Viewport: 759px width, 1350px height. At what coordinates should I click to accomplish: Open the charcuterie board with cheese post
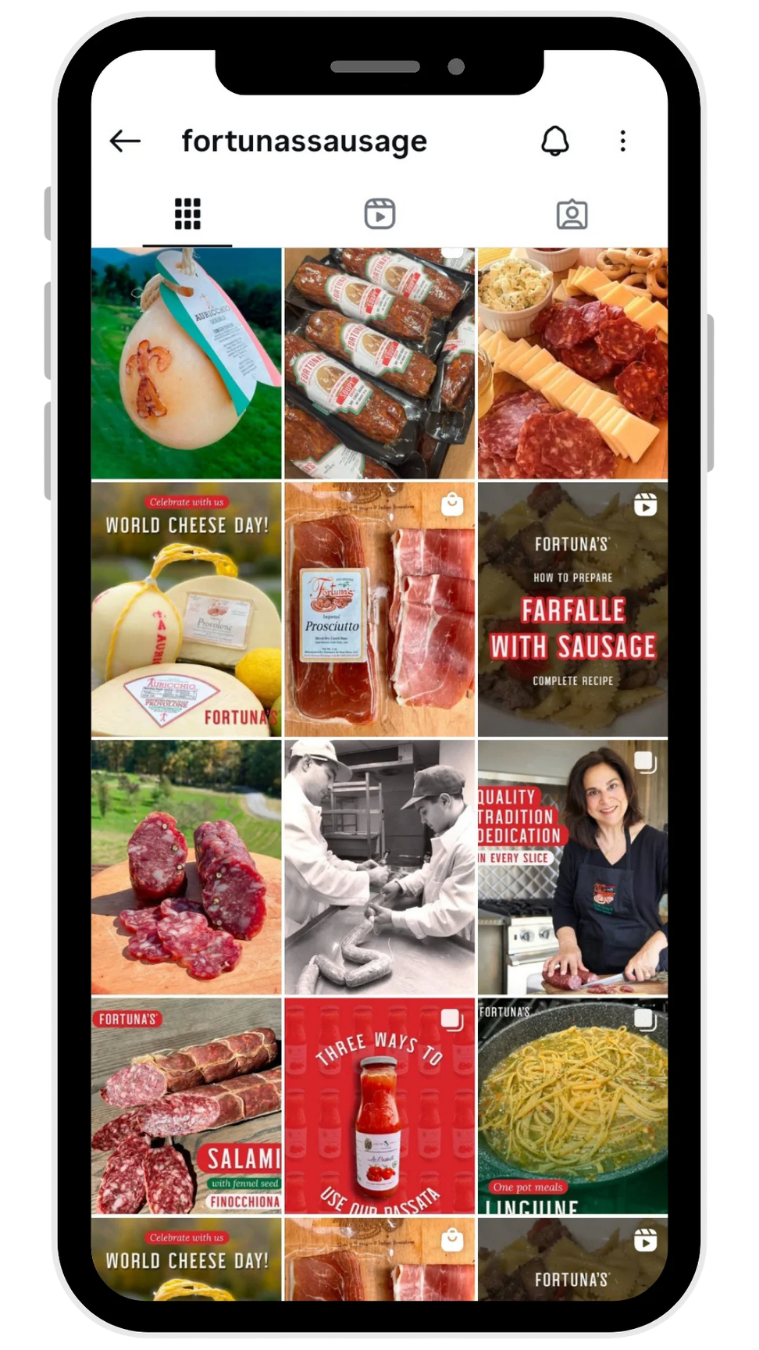click(x=572, y=363)
